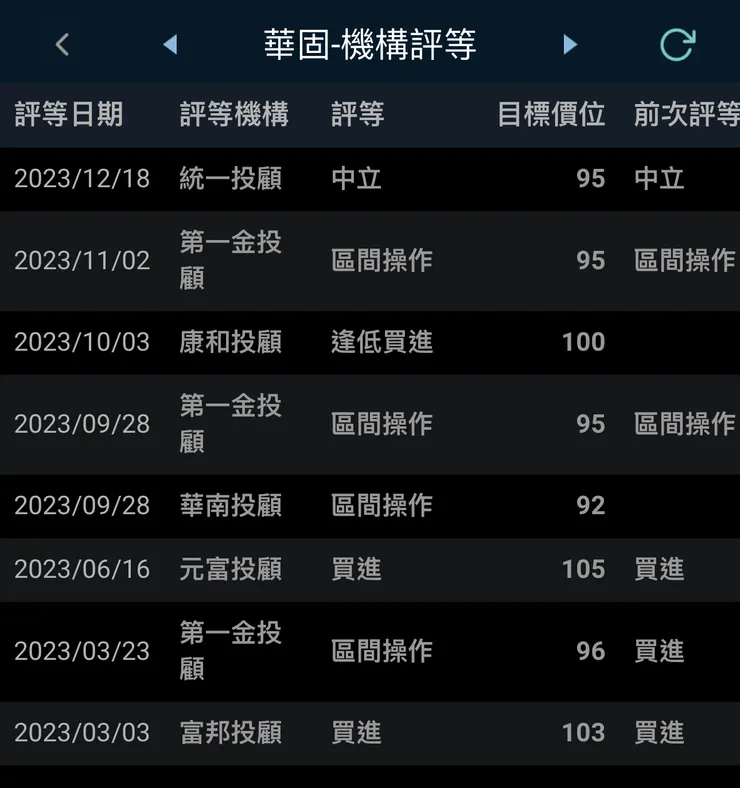Select the 元富投顧 買進 rating

pos(370,569)
